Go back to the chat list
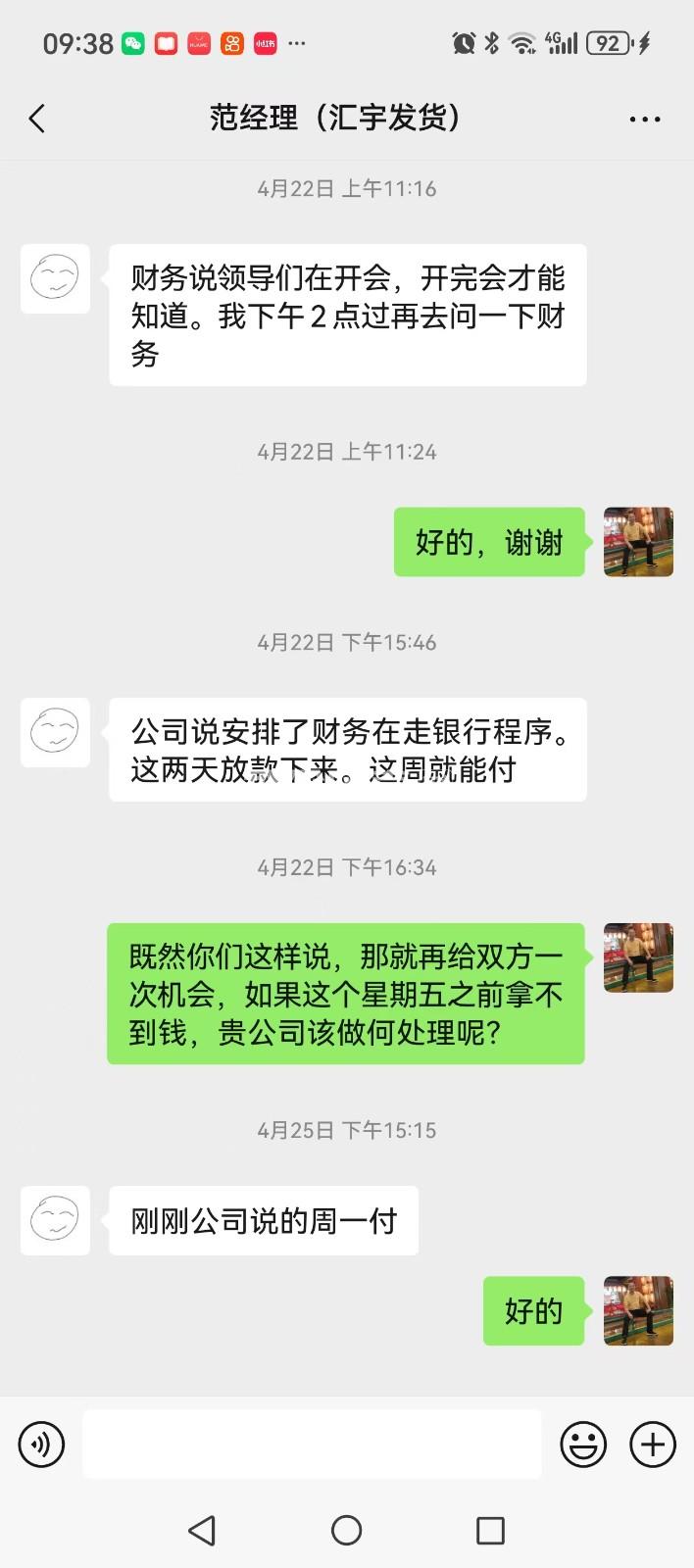 [37, 120]
